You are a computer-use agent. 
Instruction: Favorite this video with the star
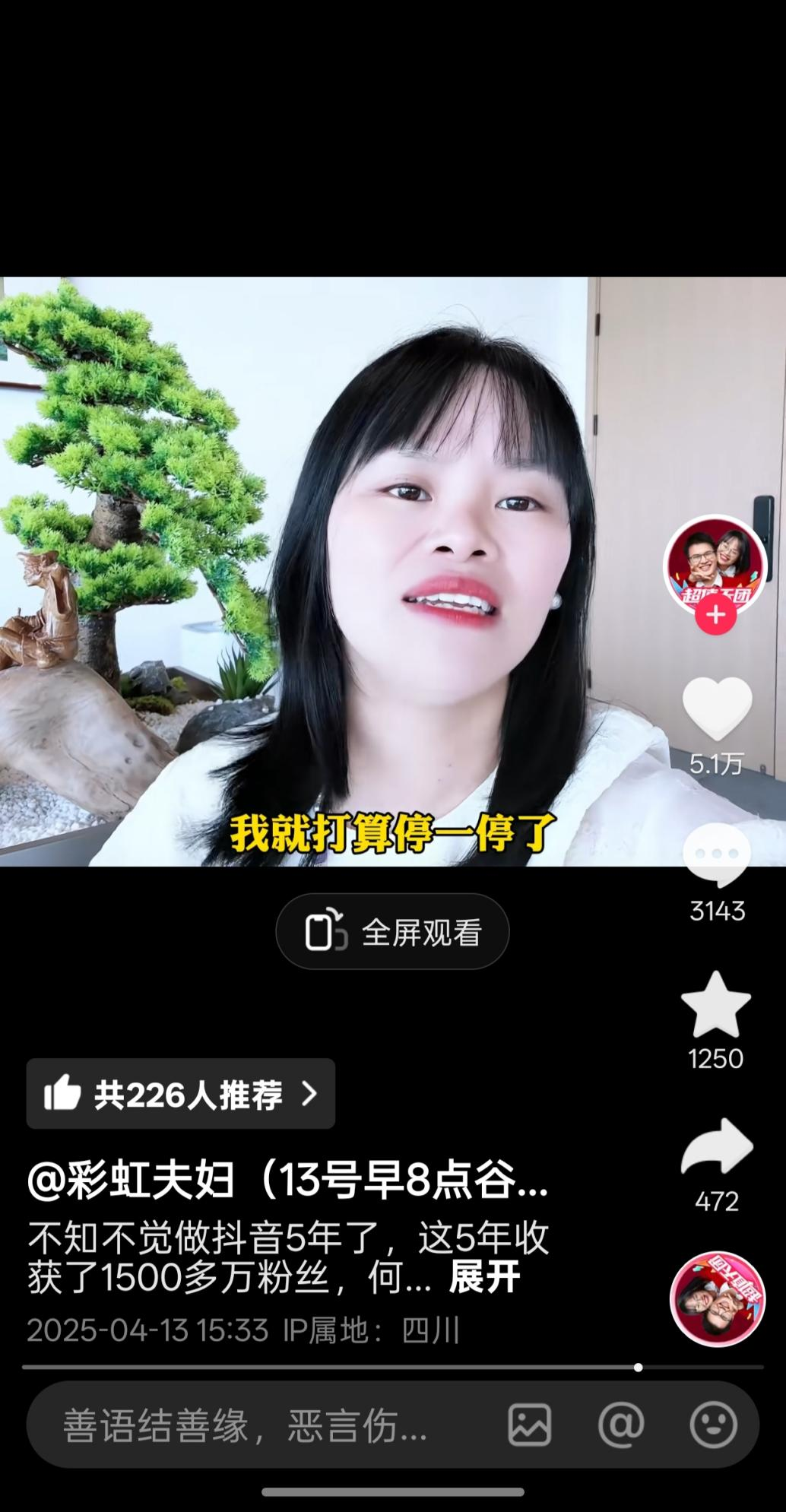point(715,1006)
